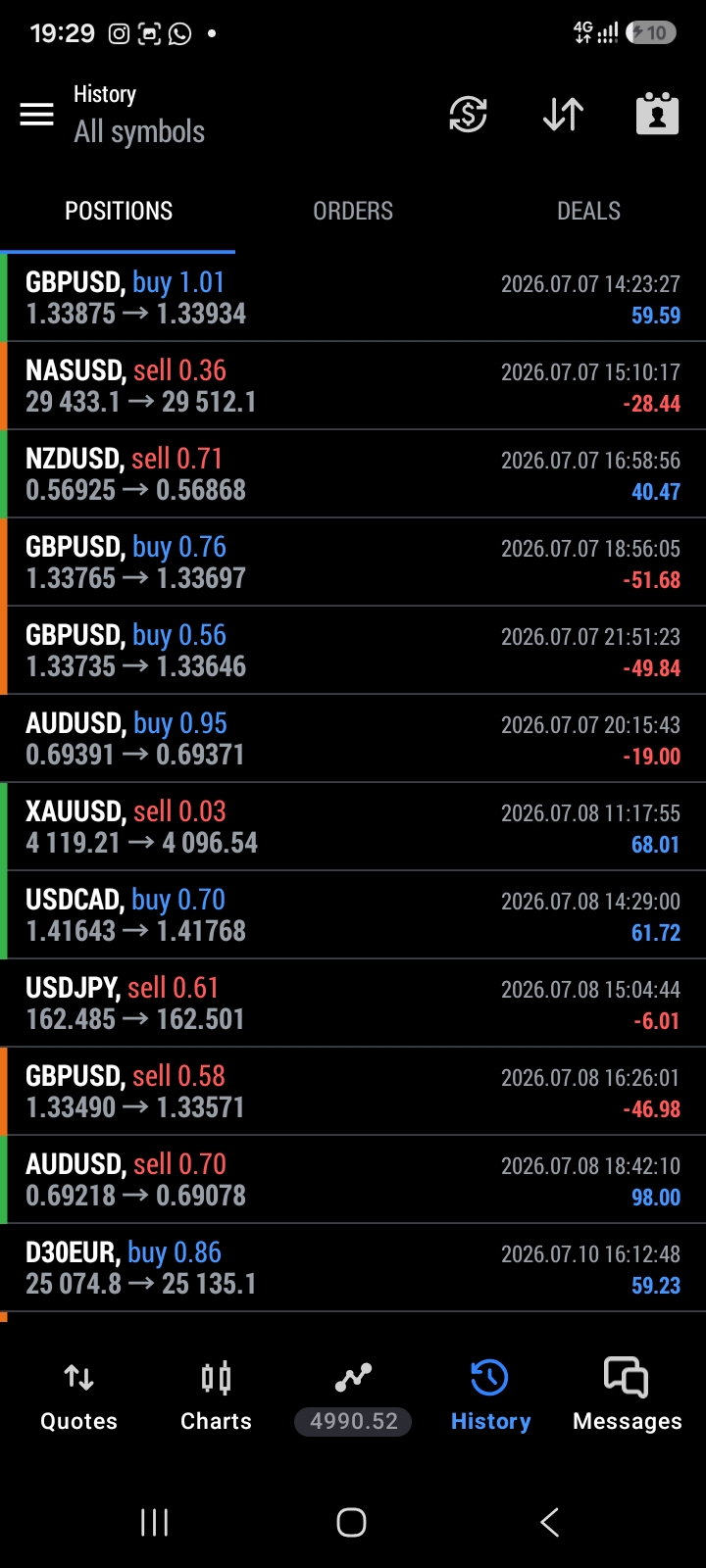The height and width of the screenshot is (1568, 706).
Task: Switch to the Deals tab
Action: 588,211
